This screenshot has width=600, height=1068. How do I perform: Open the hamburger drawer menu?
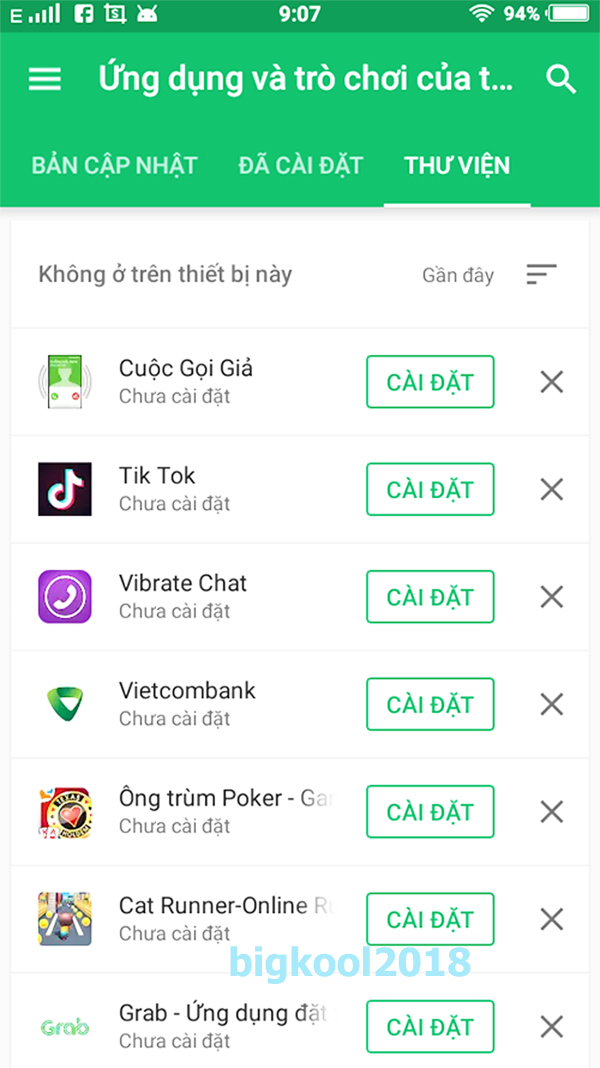(x=45, y=80)
